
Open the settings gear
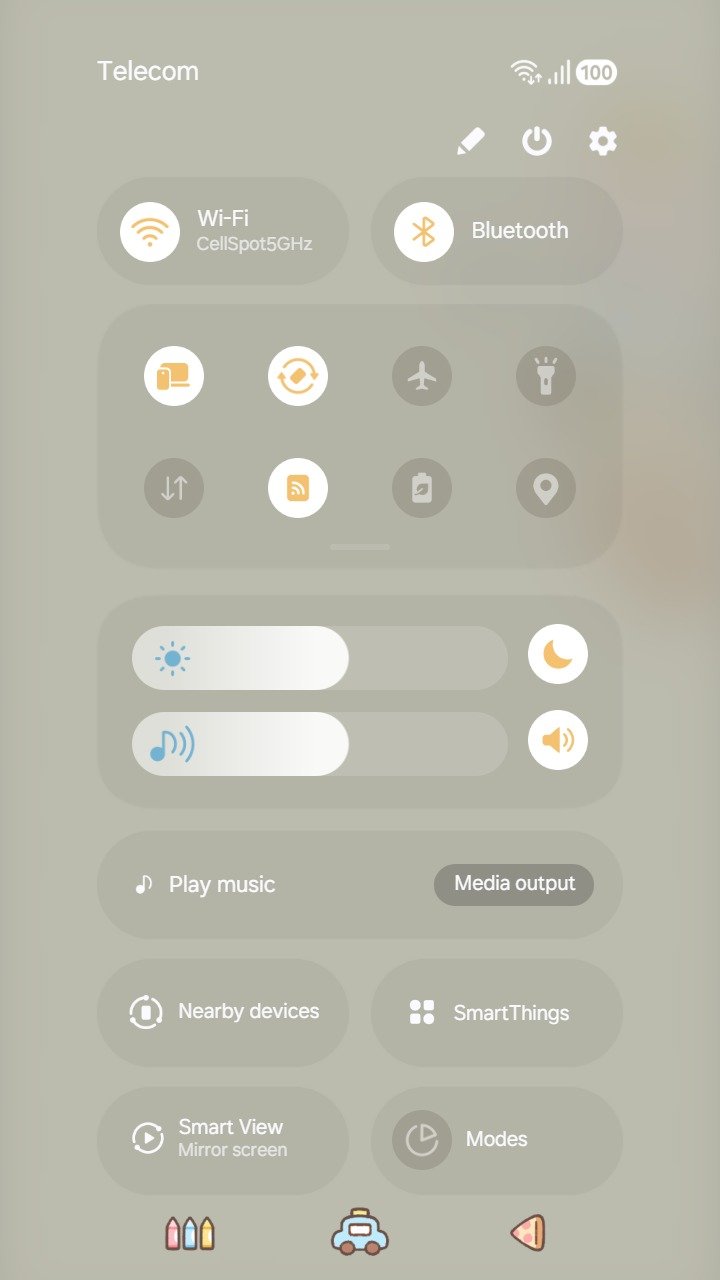click(602, 142)
